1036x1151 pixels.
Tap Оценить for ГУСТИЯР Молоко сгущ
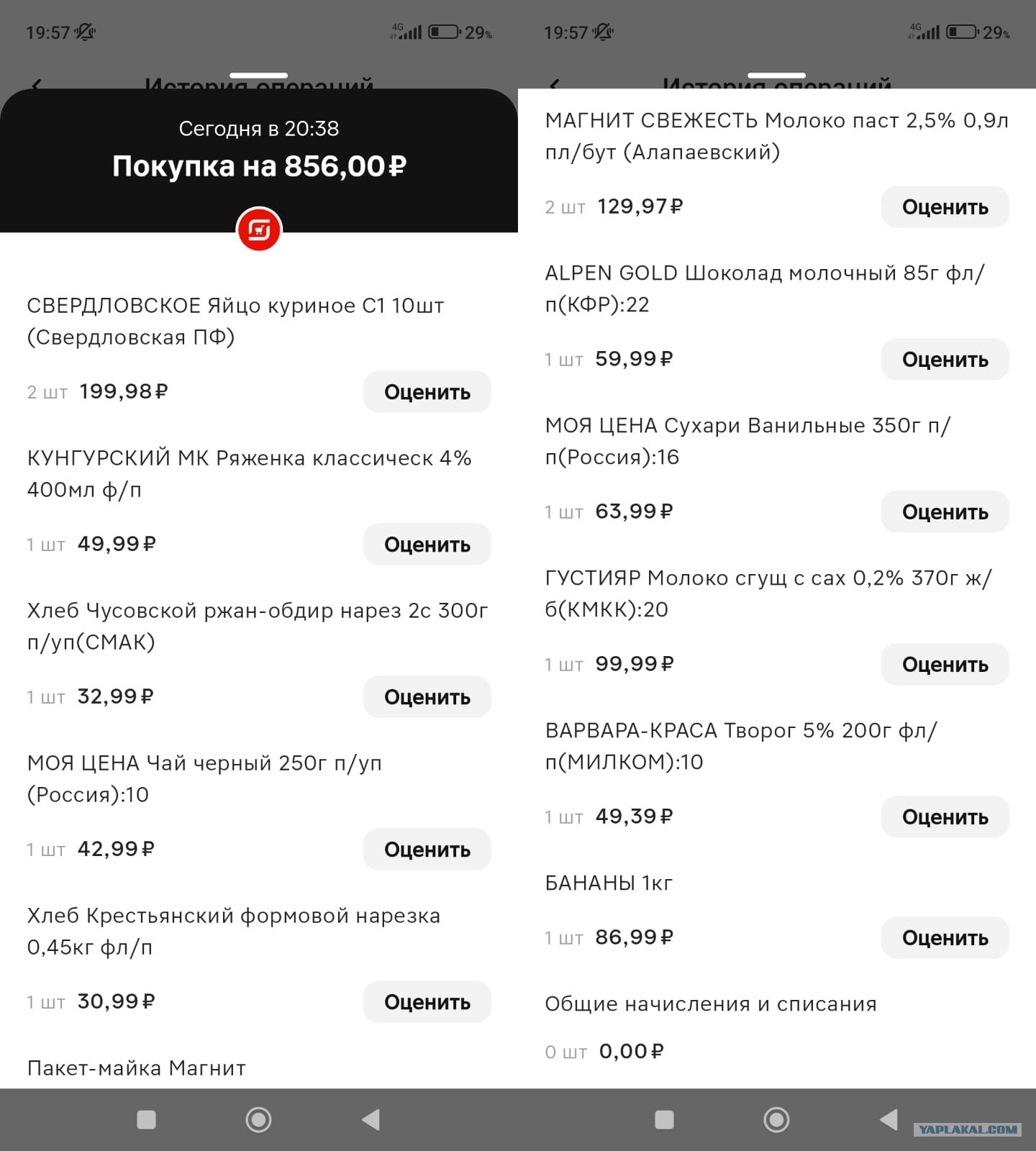(x=945, y=665)
